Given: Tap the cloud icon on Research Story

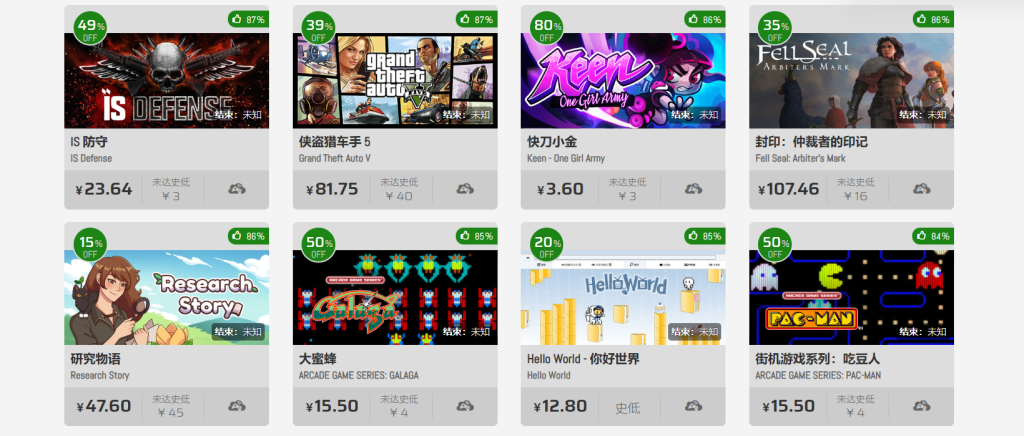Looking at the screenshot, I should [237, 405].
